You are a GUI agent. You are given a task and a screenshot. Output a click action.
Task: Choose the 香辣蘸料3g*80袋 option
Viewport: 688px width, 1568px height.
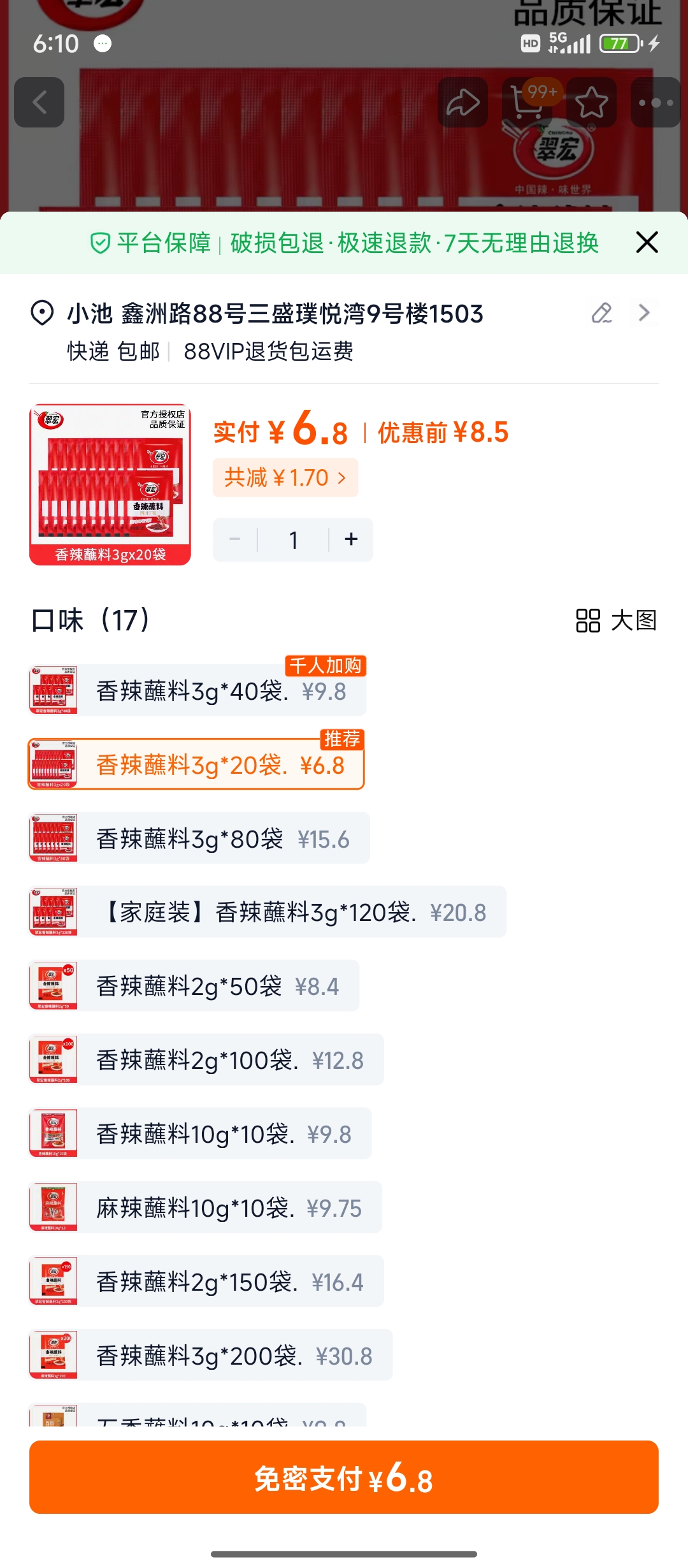199,839
